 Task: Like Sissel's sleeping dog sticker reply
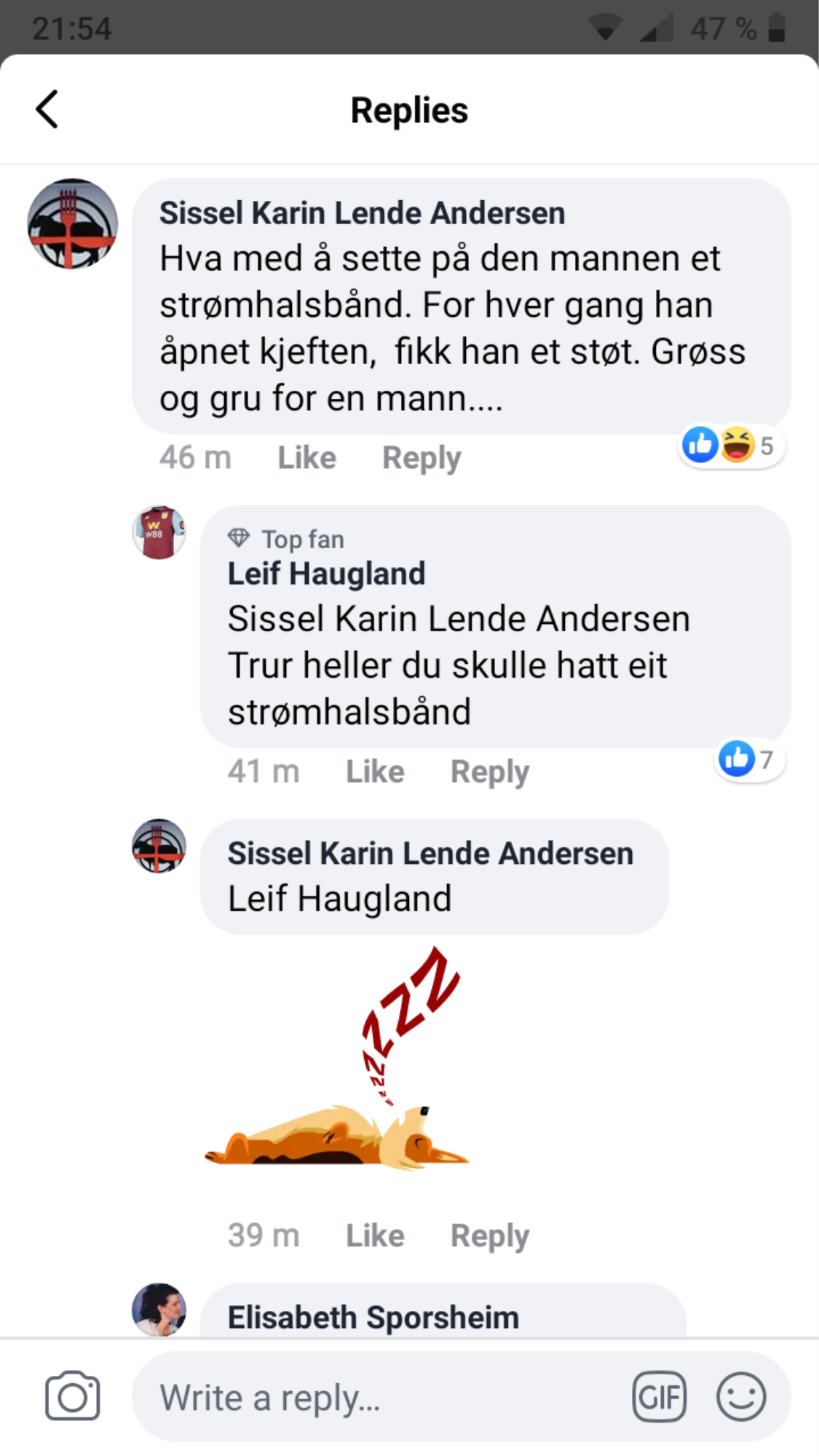[375, 1235]
